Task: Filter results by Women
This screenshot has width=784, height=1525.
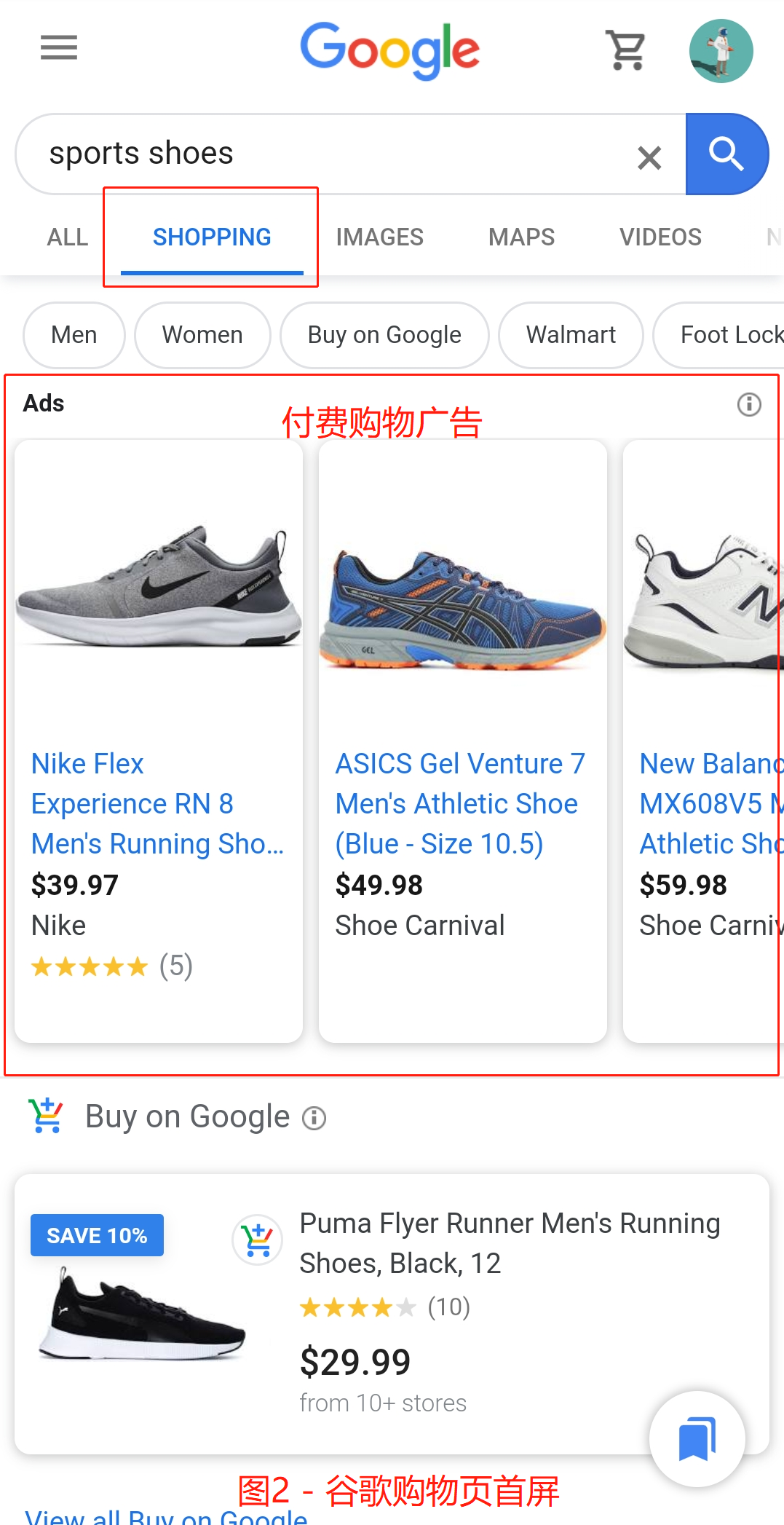Action: 202,335
